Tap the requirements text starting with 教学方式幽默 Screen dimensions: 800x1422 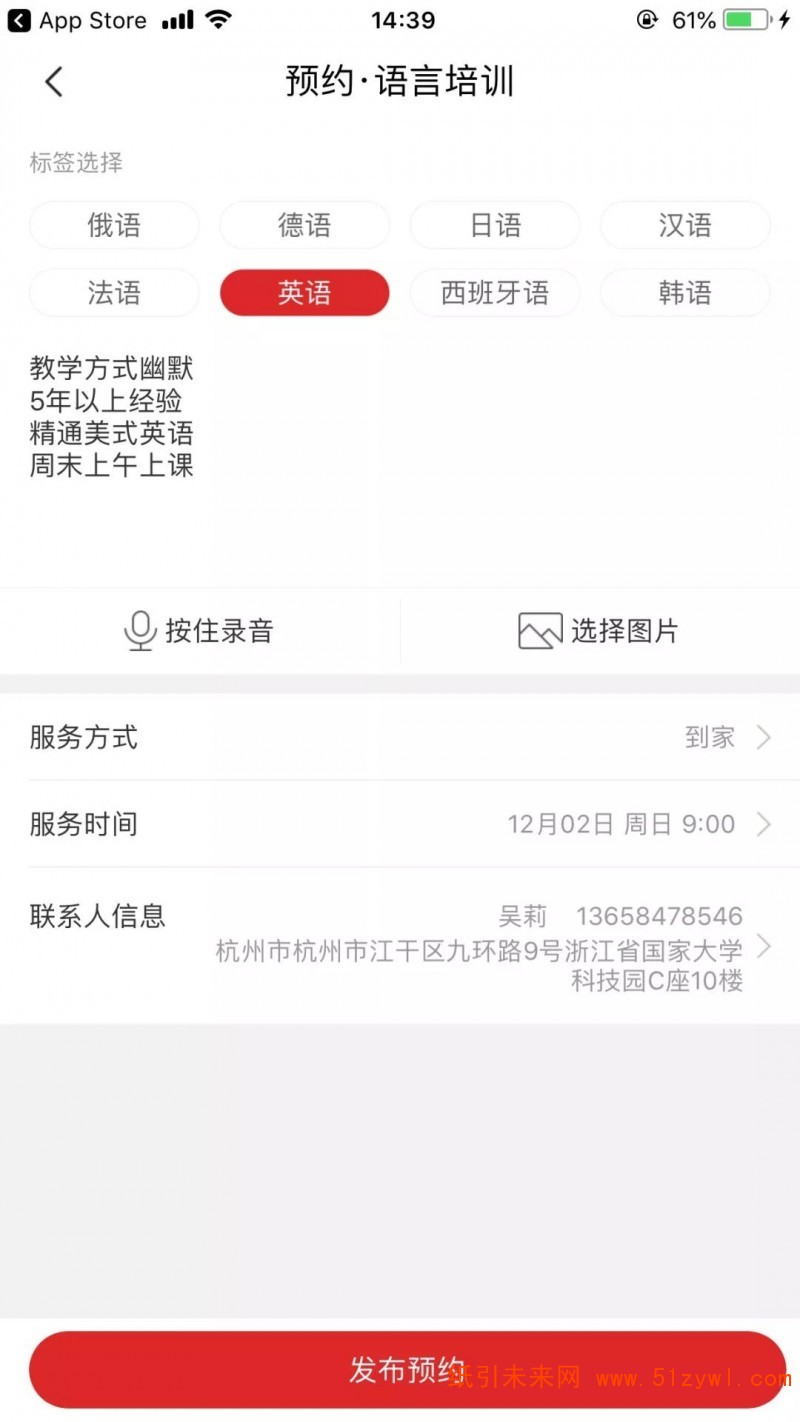point(111,415)
